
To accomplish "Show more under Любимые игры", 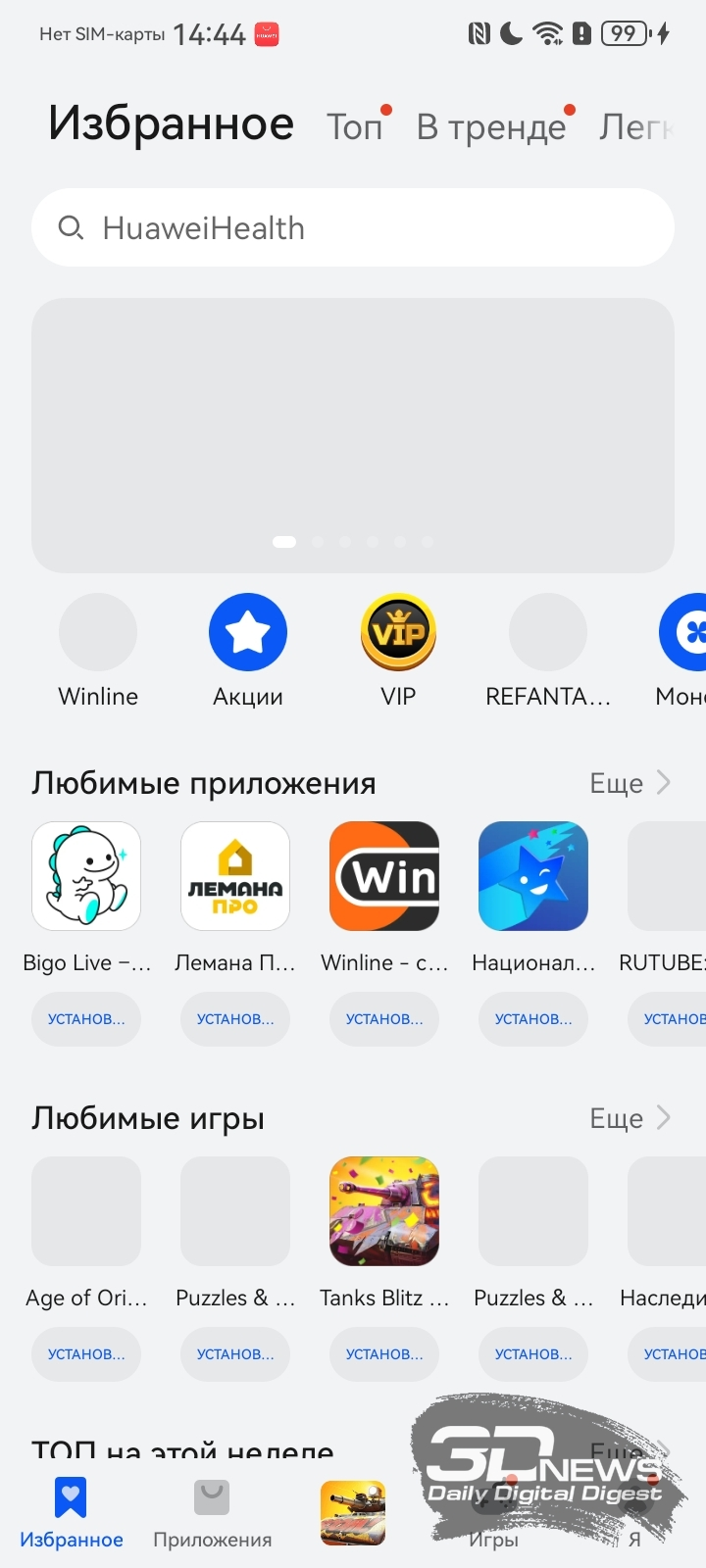I will (x=630, y=1118).
